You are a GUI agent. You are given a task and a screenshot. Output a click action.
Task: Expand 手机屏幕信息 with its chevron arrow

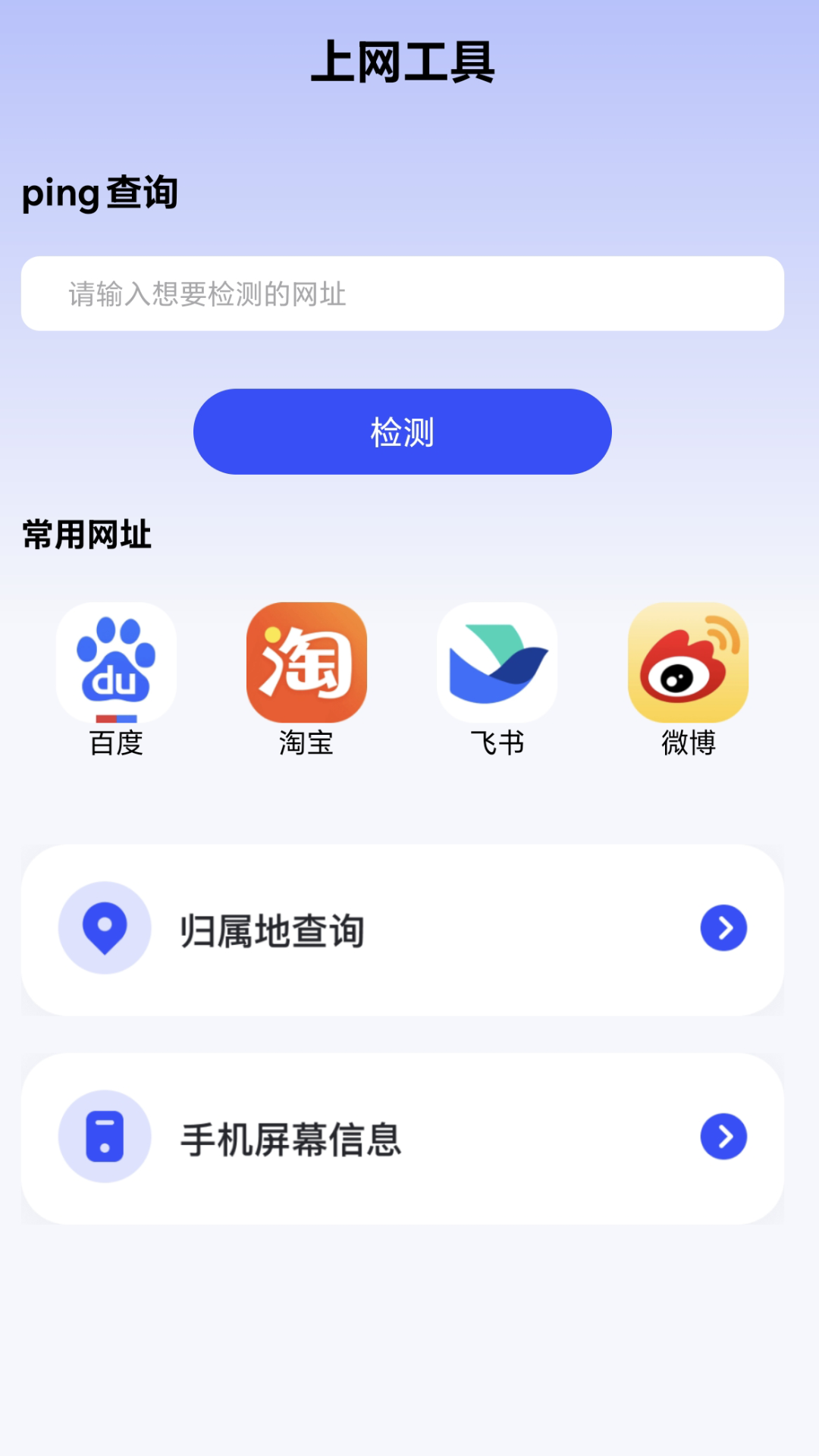[724, 1136]
